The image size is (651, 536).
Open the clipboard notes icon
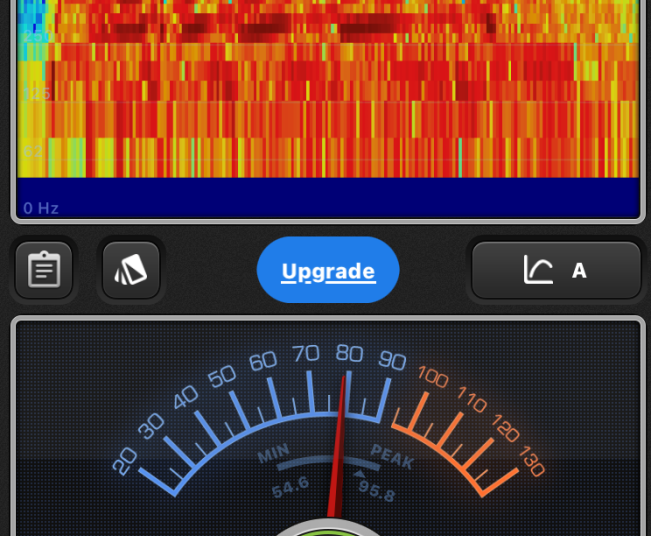tap(44, 270)
